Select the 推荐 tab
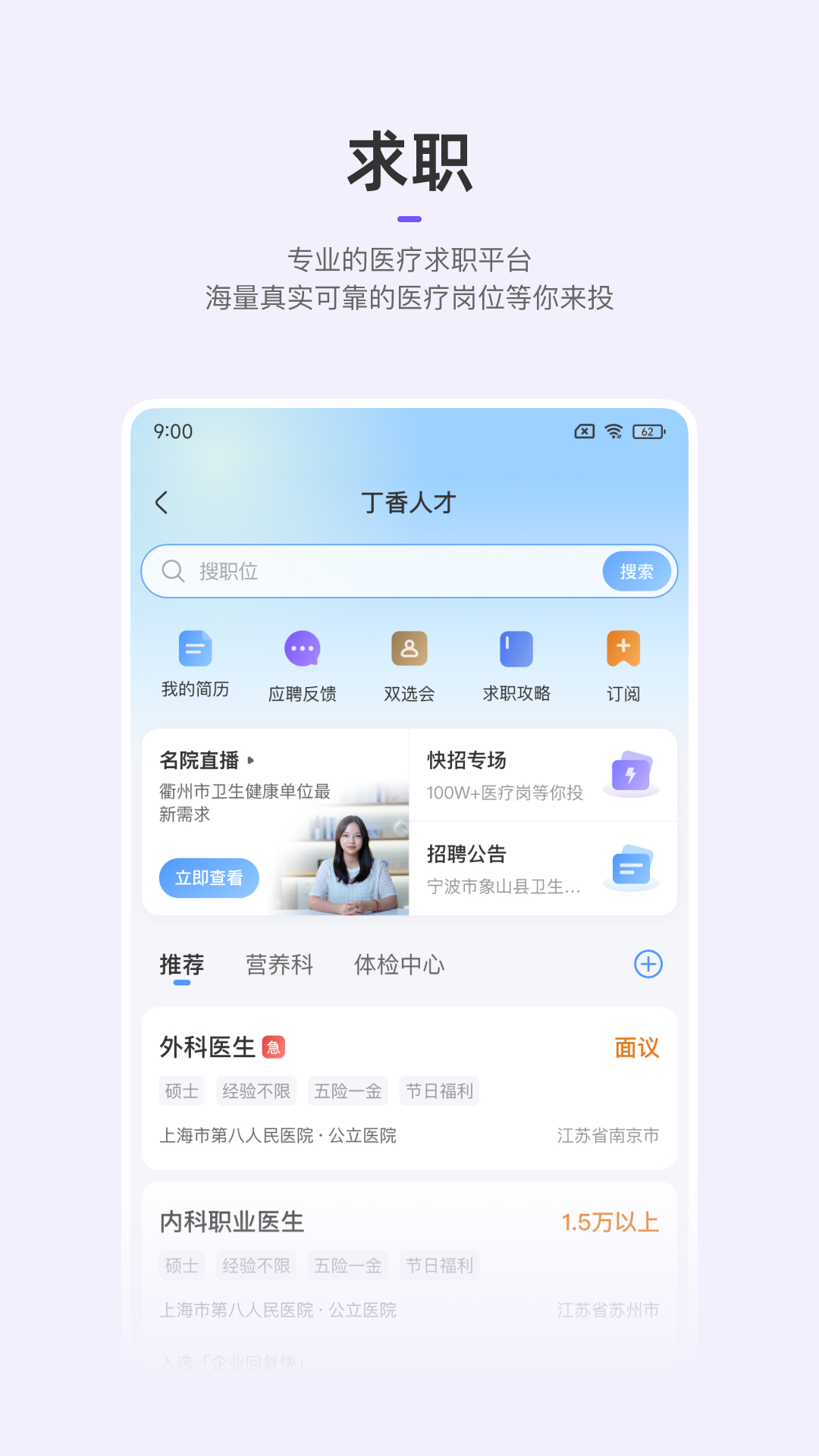 coord(181,964)
